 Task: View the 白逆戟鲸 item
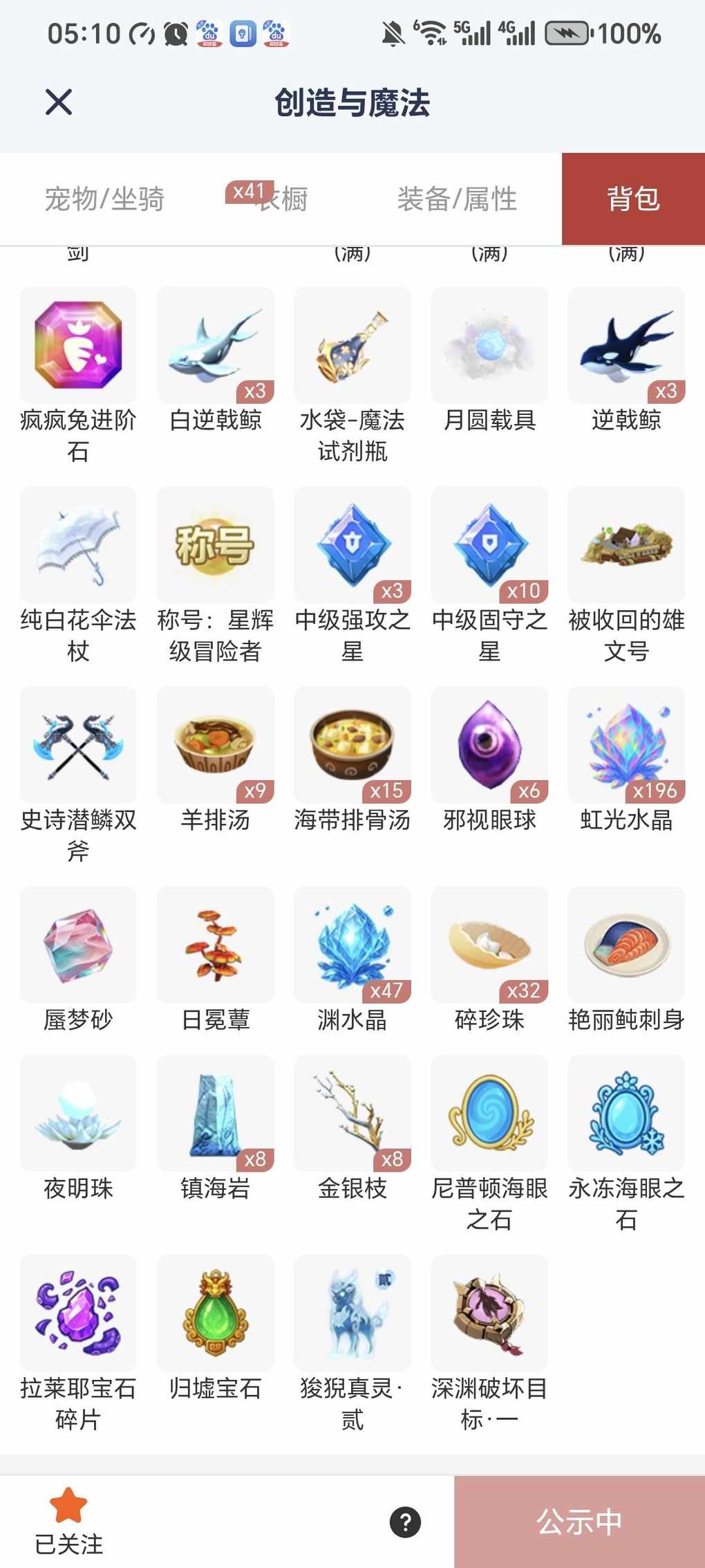[x=215, y=345]
